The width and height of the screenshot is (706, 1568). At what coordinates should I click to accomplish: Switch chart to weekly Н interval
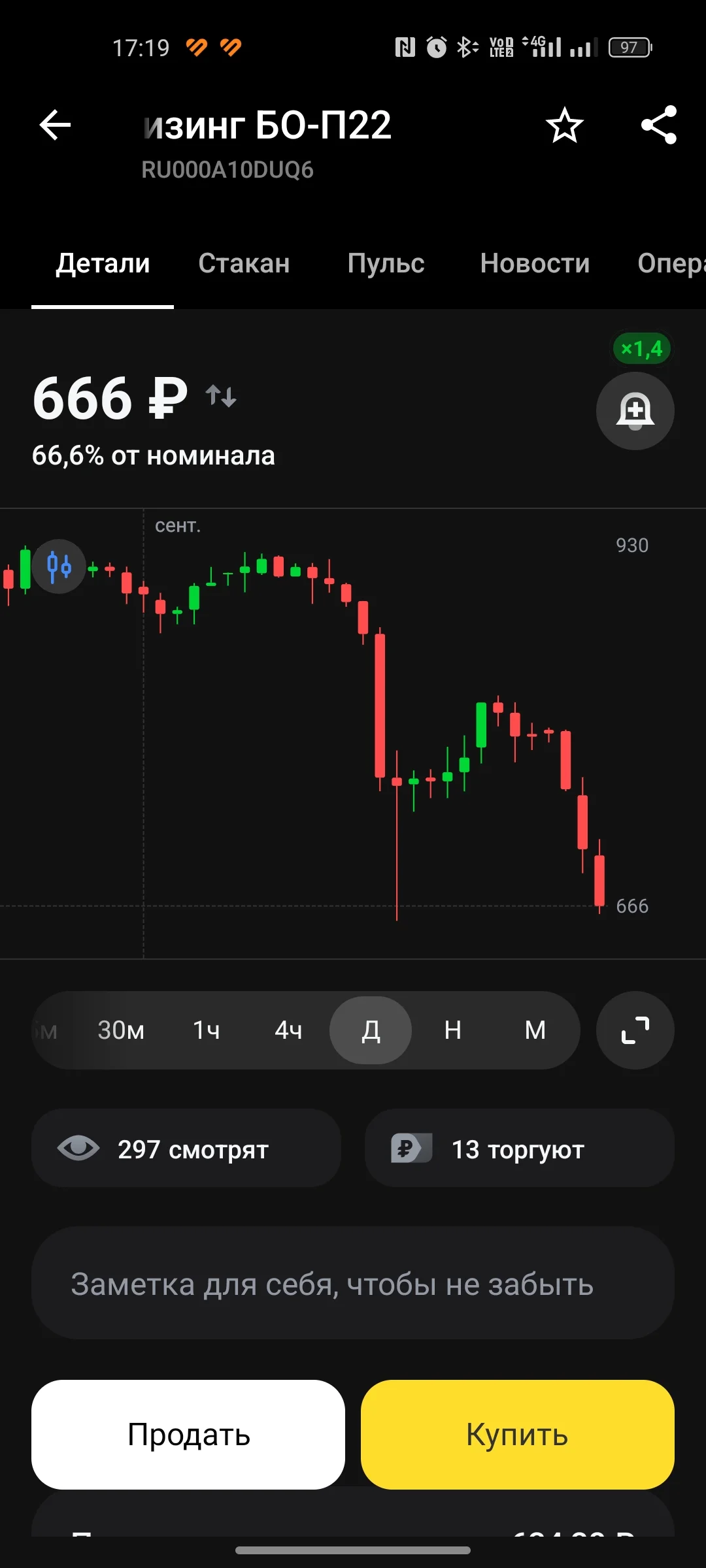click(453, 1030)
